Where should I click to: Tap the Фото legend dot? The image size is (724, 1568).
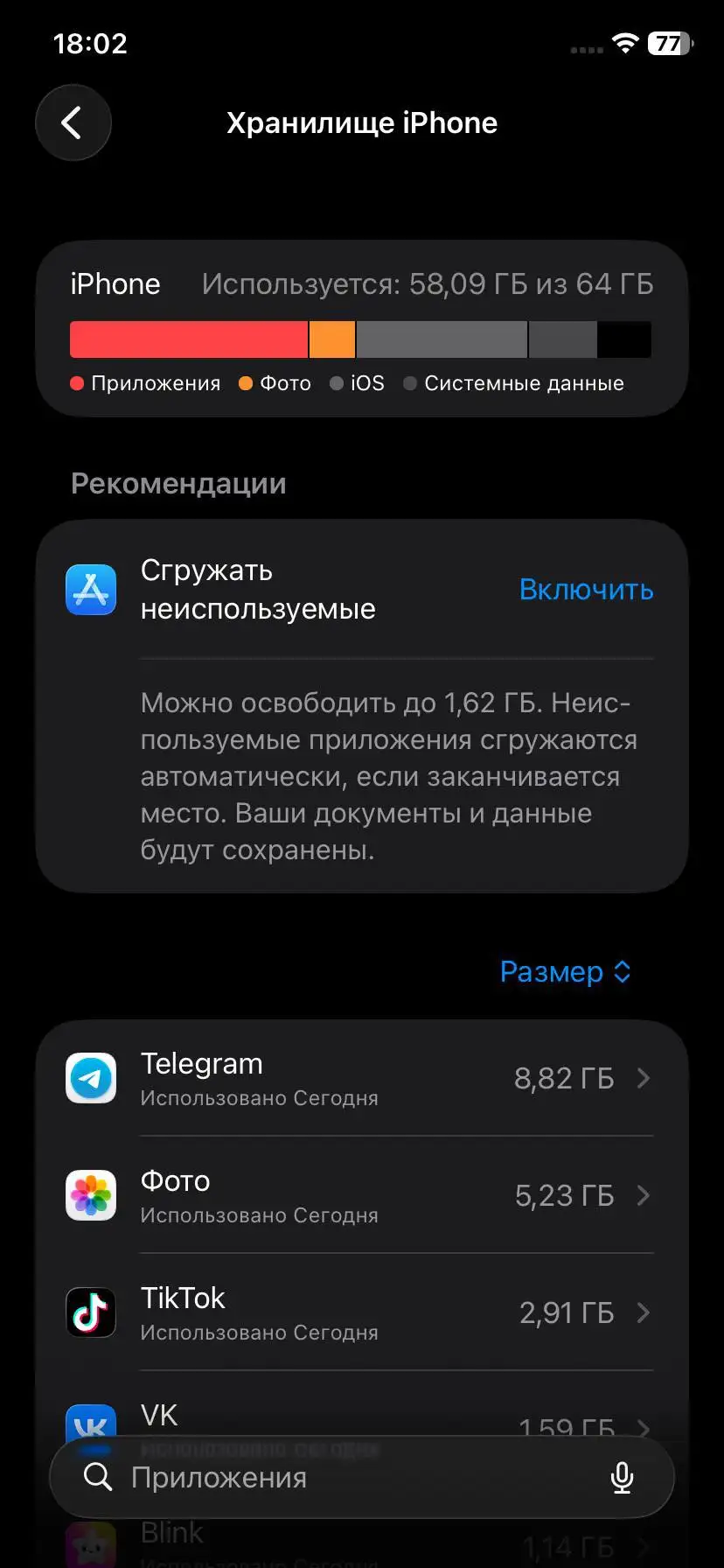(x=246, y=382)
